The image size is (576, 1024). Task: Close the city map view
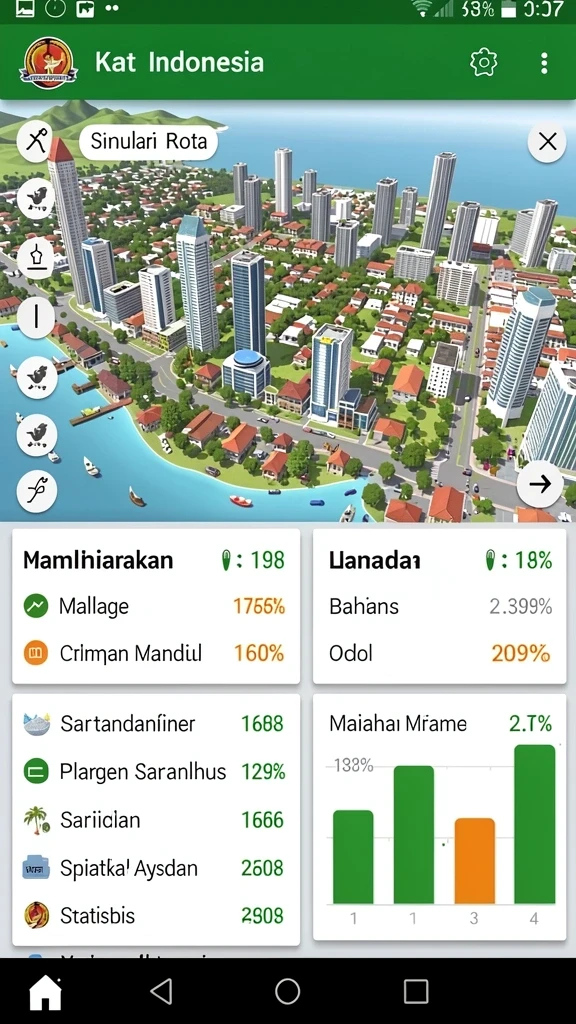coord(547,141)
